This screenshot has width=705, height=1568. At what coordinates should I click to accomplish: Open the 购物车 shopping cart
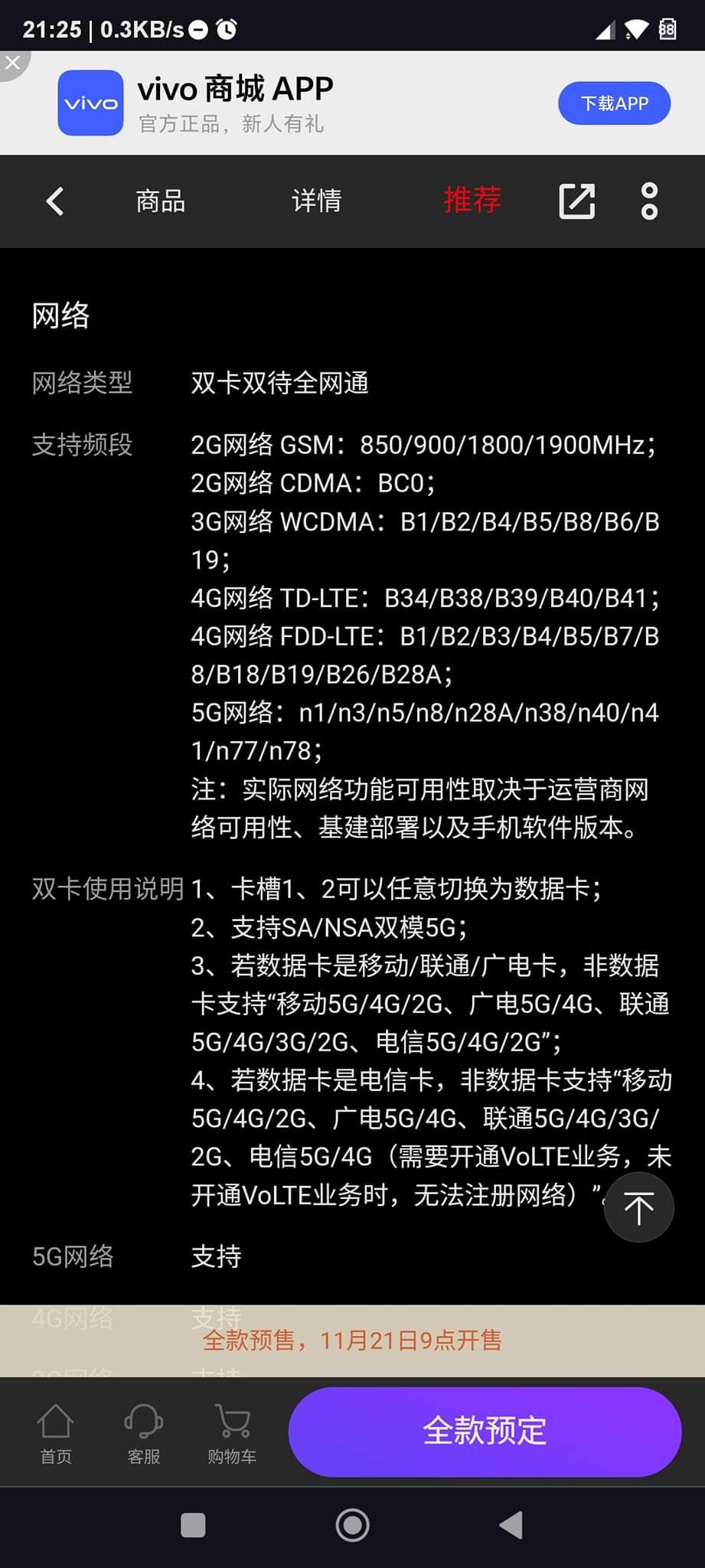pyautogui.click(x=232, y=1433)
